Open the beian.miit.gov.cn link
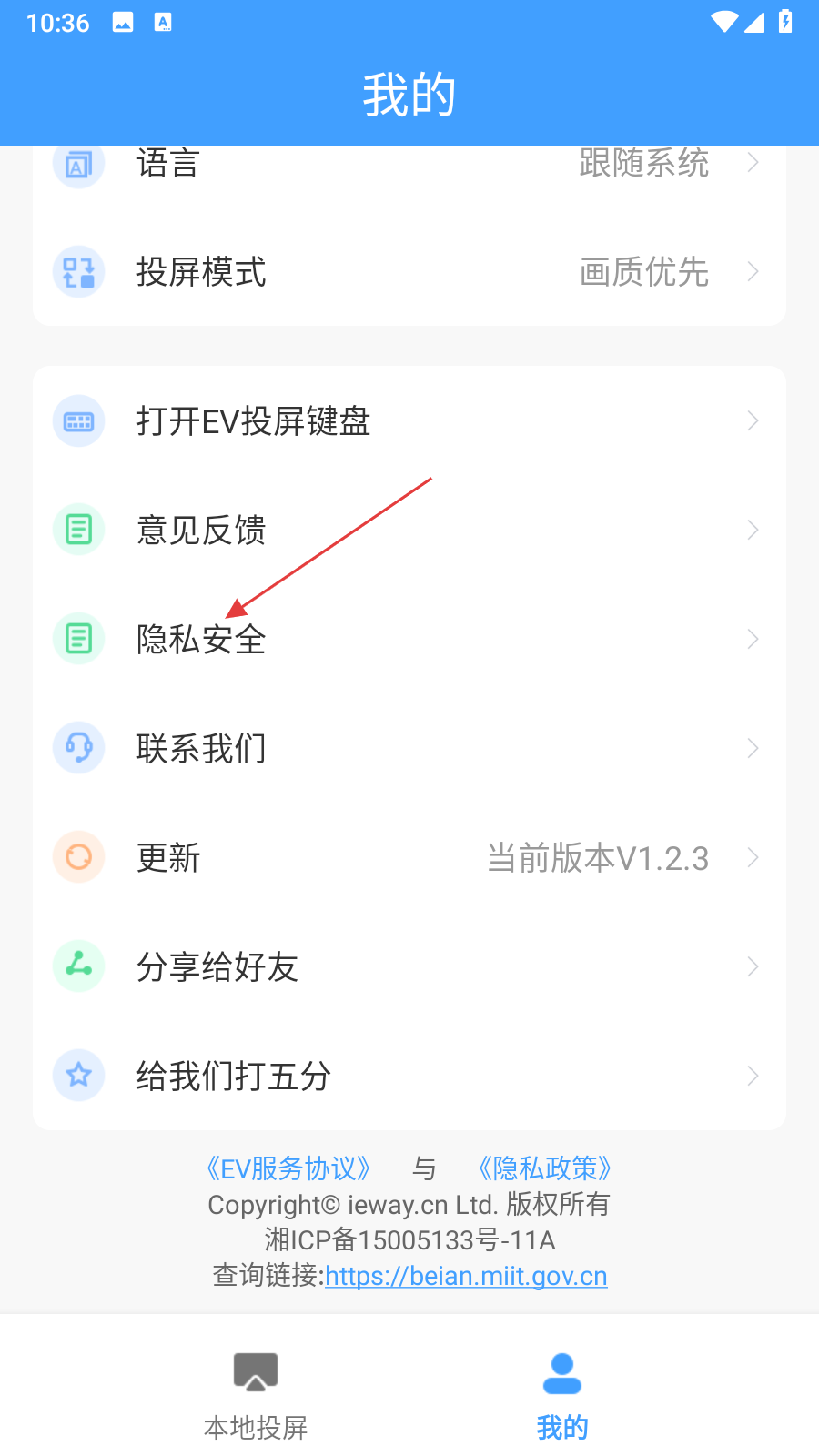The width and height of the screenshot is (819, 1456). click(x=466, y=1276)
